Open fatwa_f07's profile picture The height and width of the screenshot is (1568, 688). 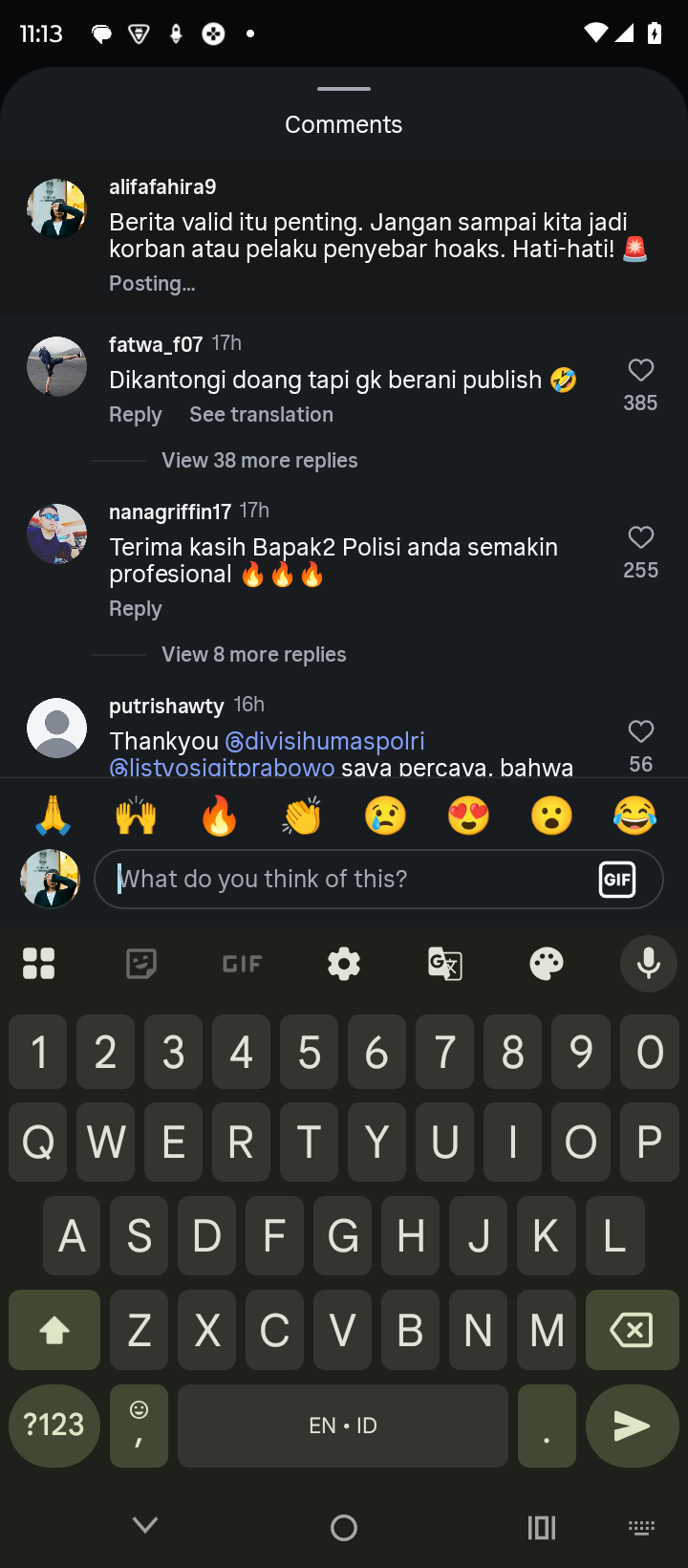click(x=56, y=366)
